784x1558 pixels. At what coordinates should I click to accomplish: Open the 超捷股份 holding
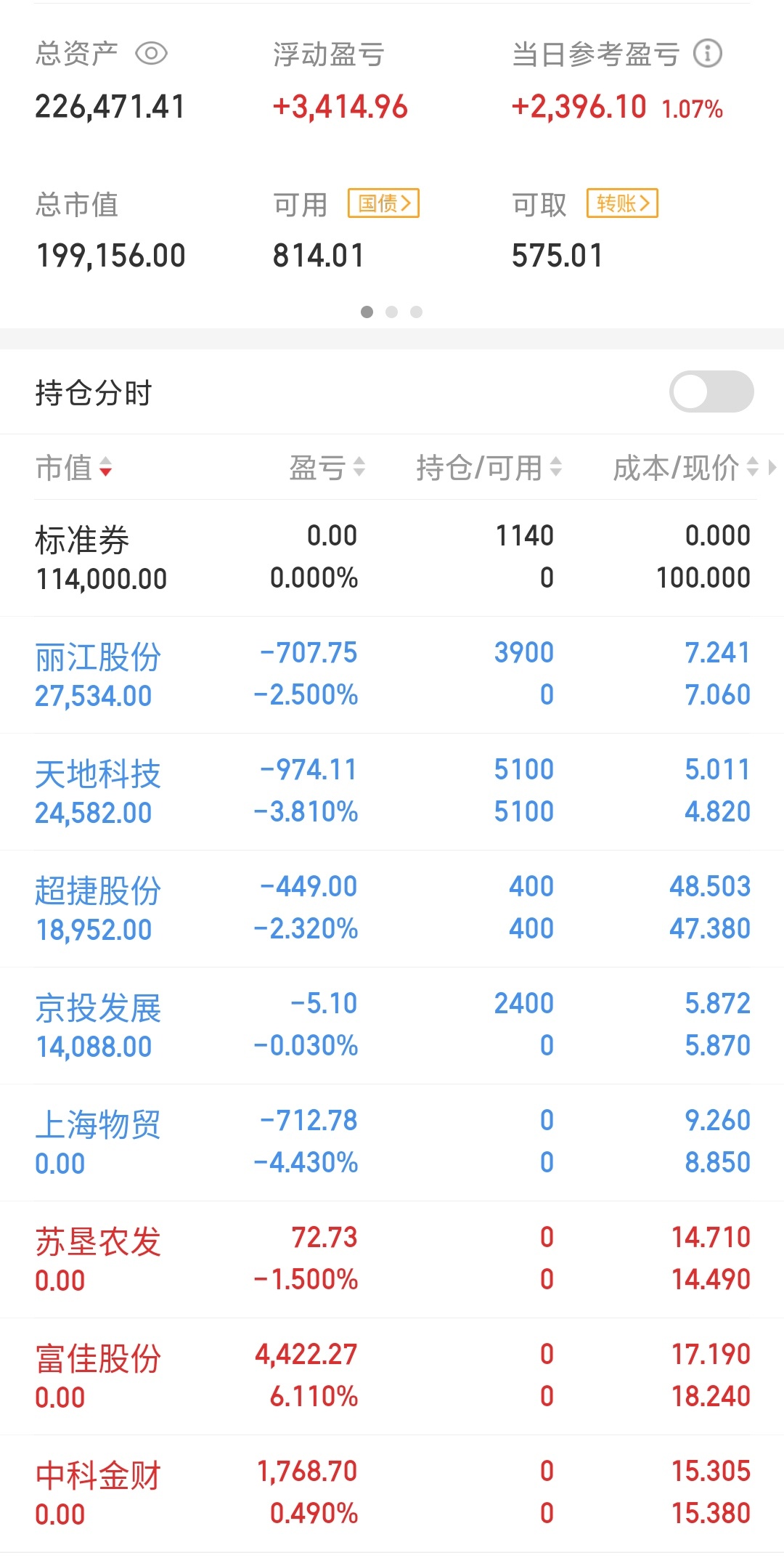pyautogui.click(x=392, y=909)
